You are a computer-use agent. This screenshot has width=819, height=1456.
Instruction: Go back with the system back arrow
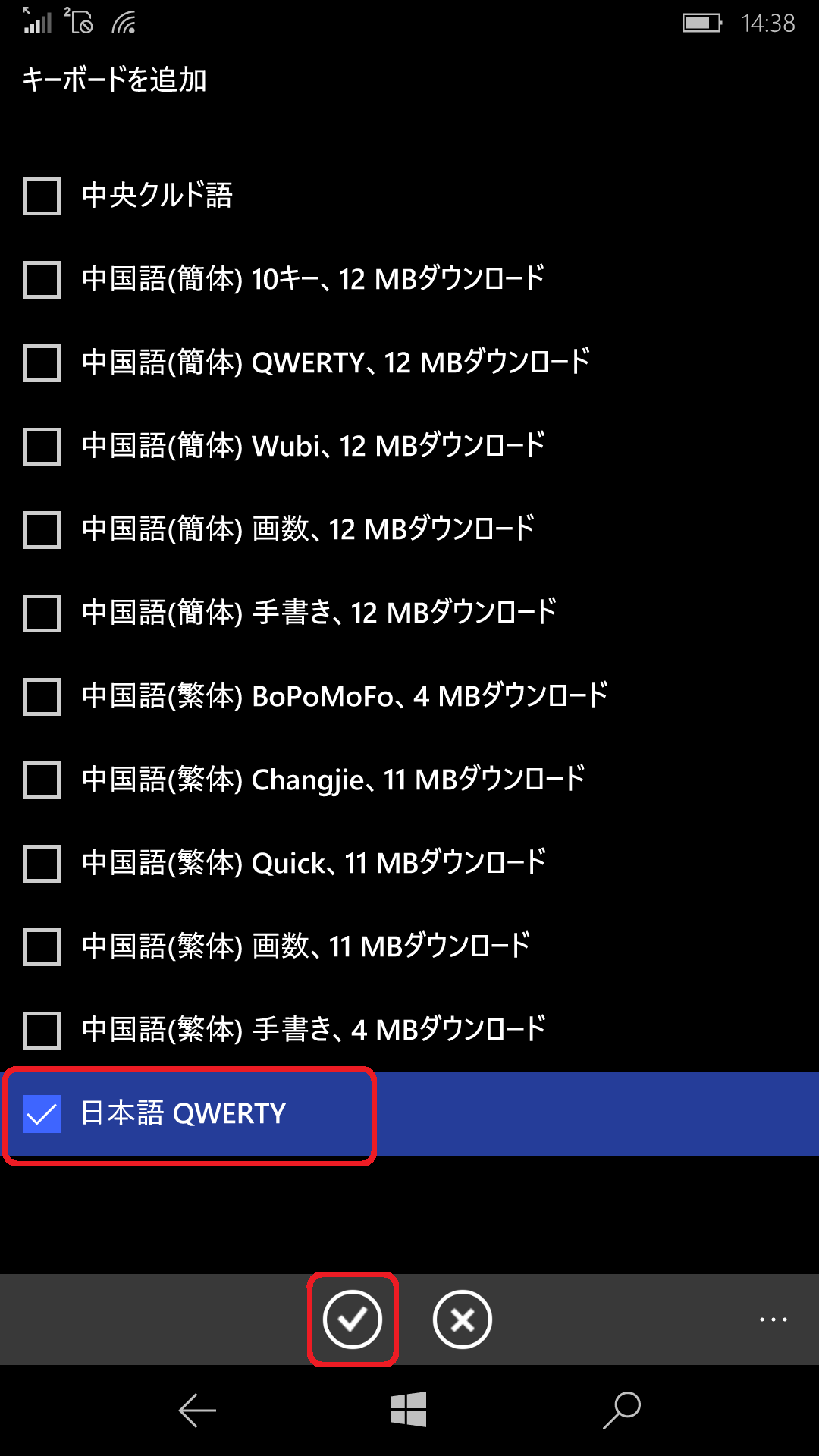click(x=197, y=1410)
